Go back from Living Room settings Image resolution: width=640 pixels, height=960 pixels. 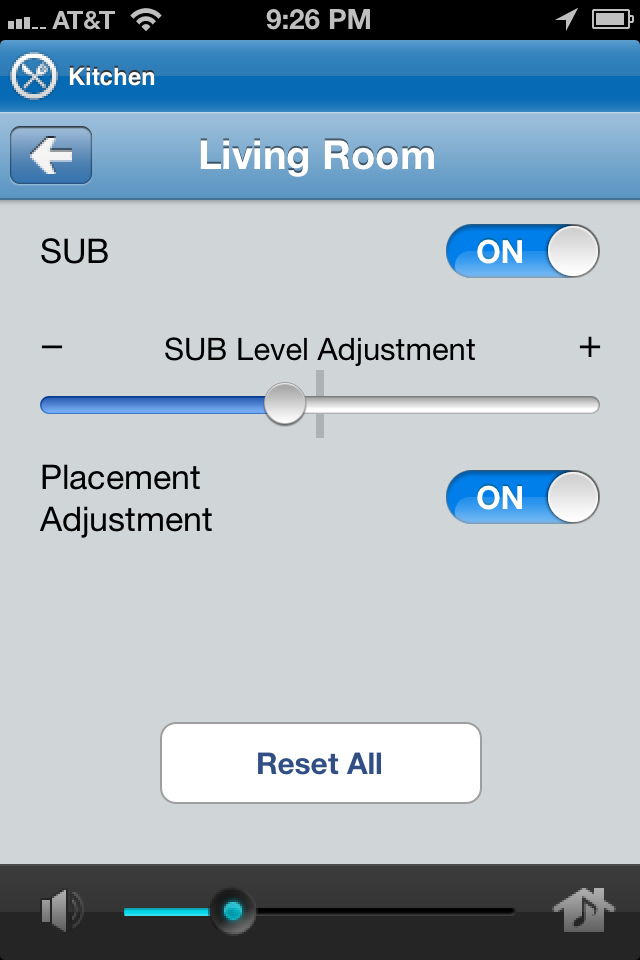(51, 156)
